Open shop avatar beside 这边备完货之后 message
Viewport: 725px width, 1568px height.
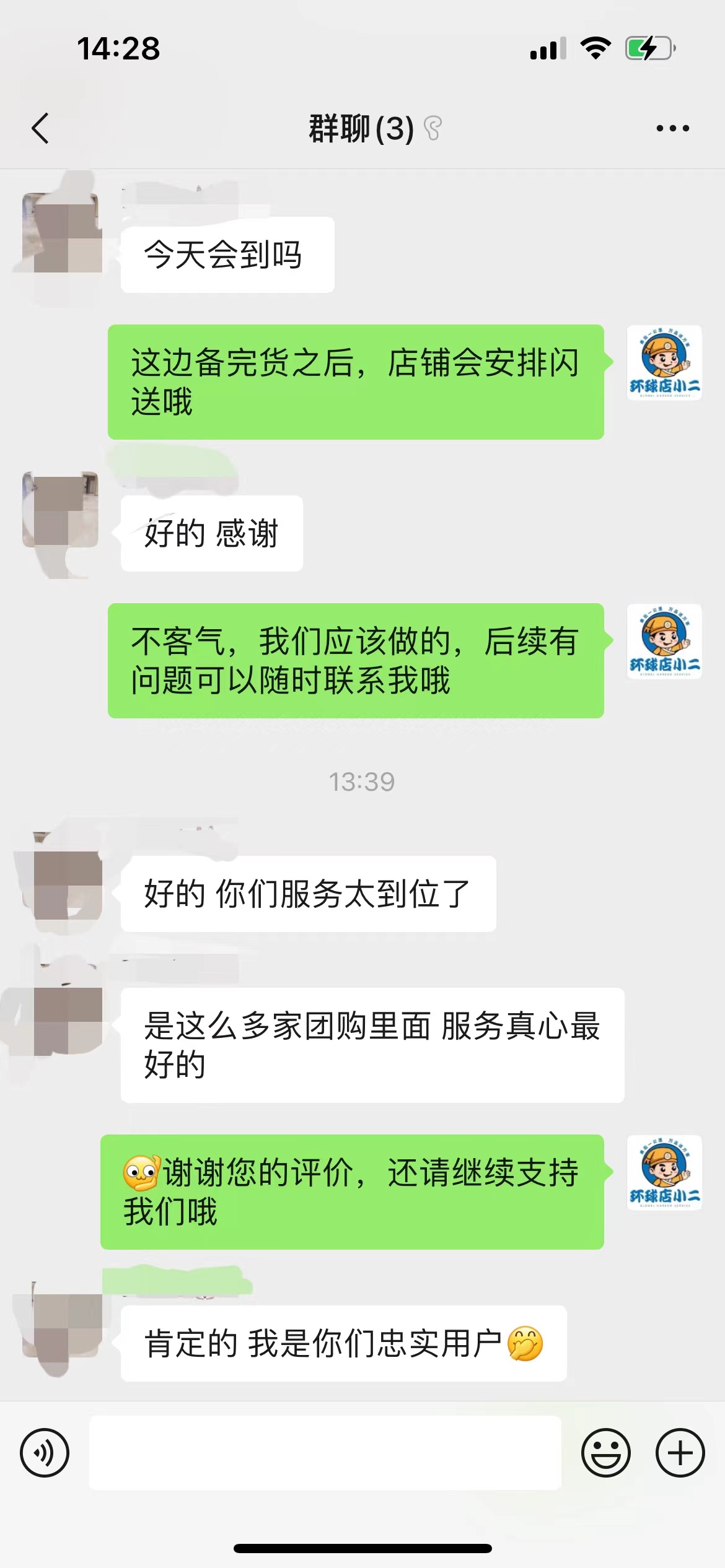click(x=664, y=363)
